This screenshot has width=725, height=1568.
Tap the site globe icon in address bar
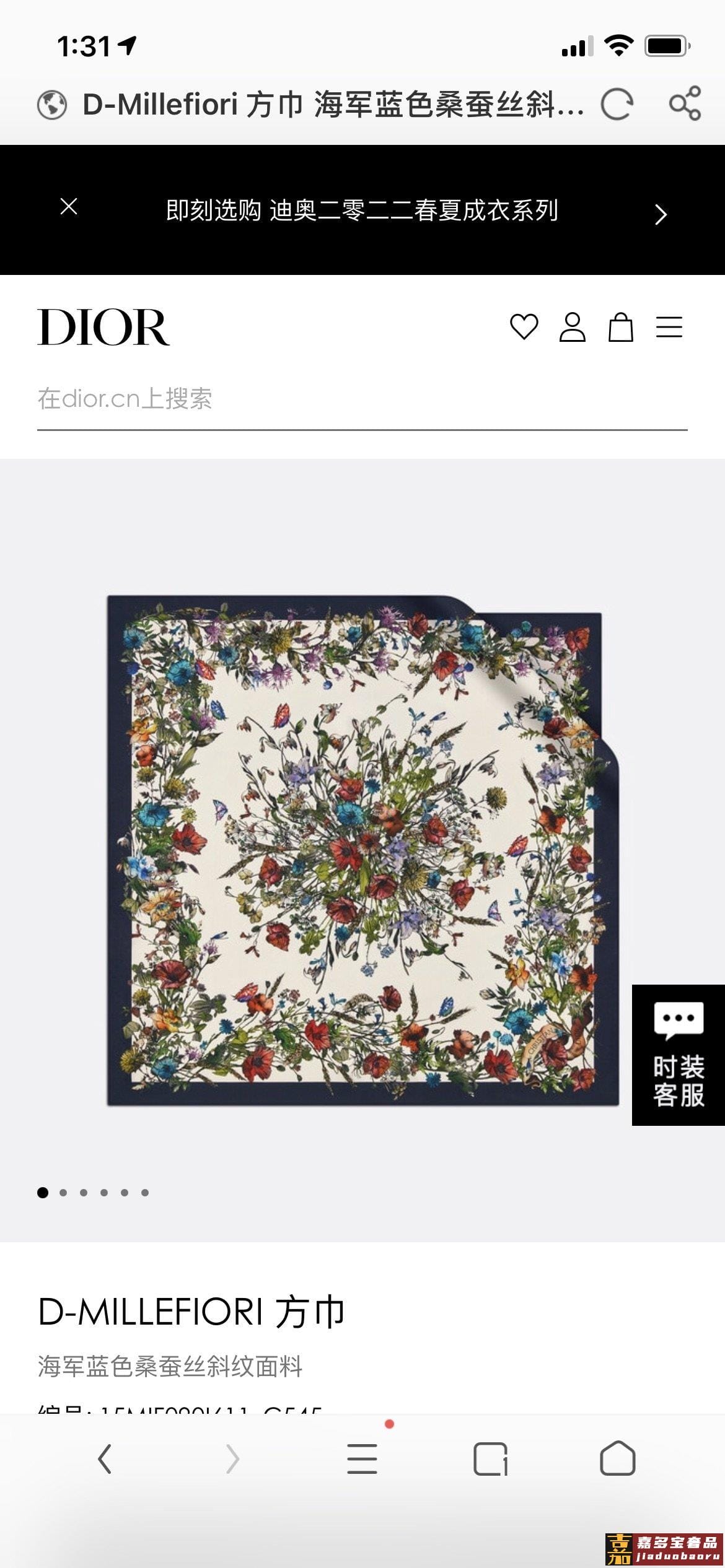tap(52, 104)
